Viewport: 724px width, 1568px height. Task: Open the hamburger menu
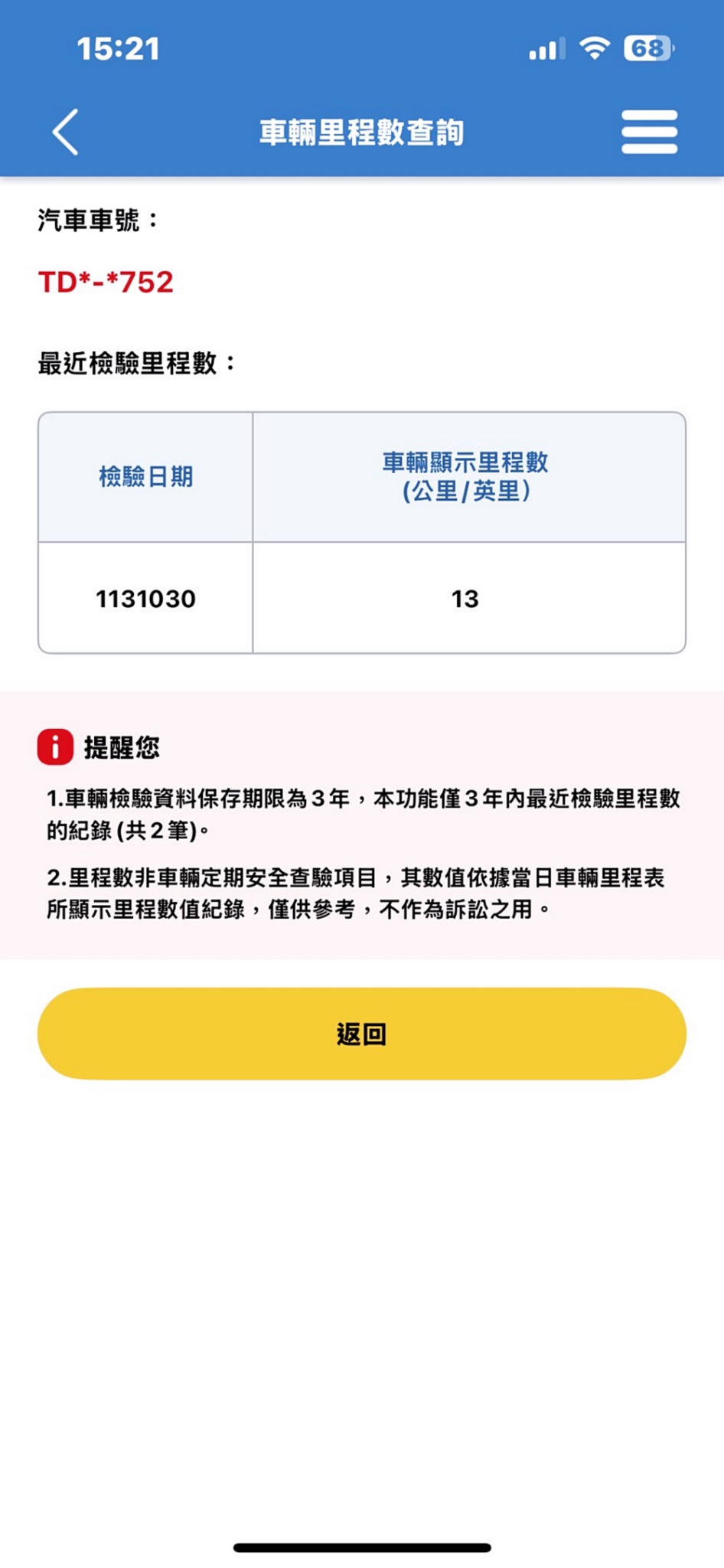649,132
